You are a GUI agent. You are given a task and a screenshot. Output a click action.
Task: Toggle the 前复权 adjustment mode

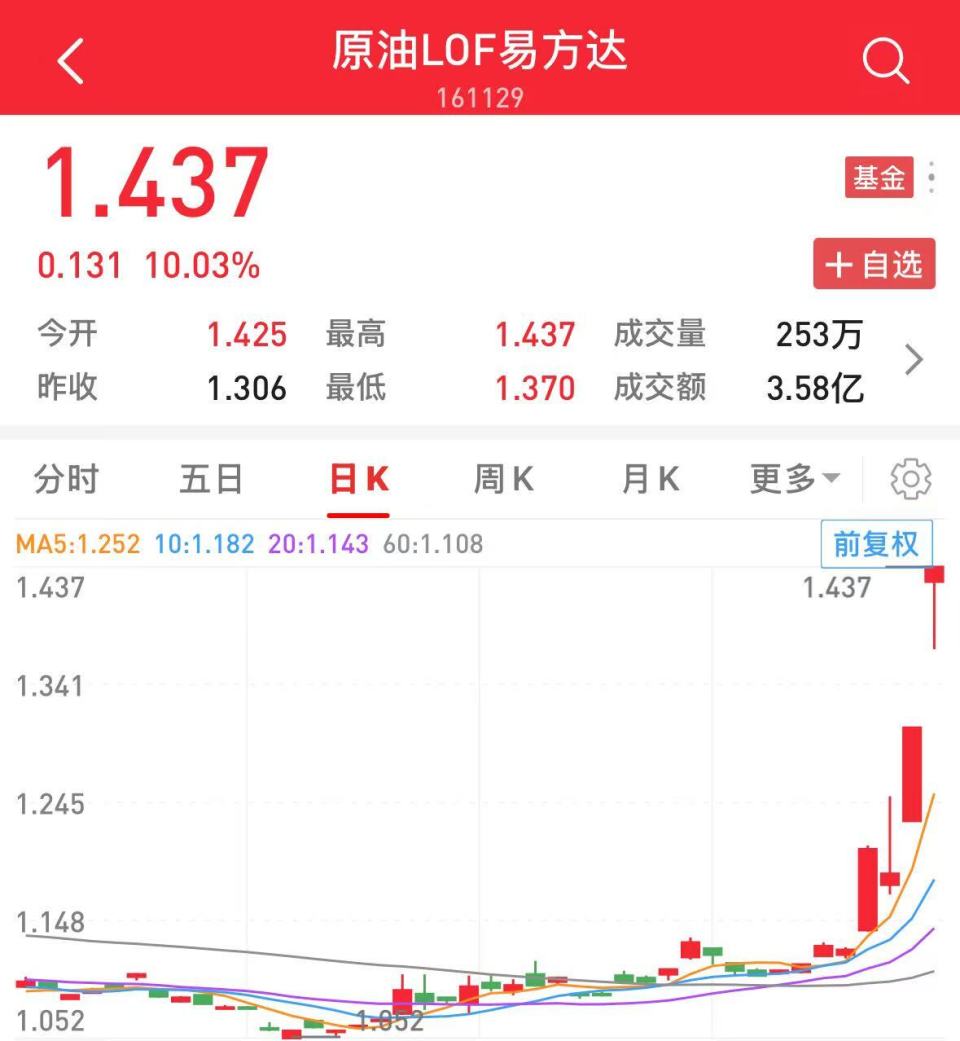[x=877, y=544]
